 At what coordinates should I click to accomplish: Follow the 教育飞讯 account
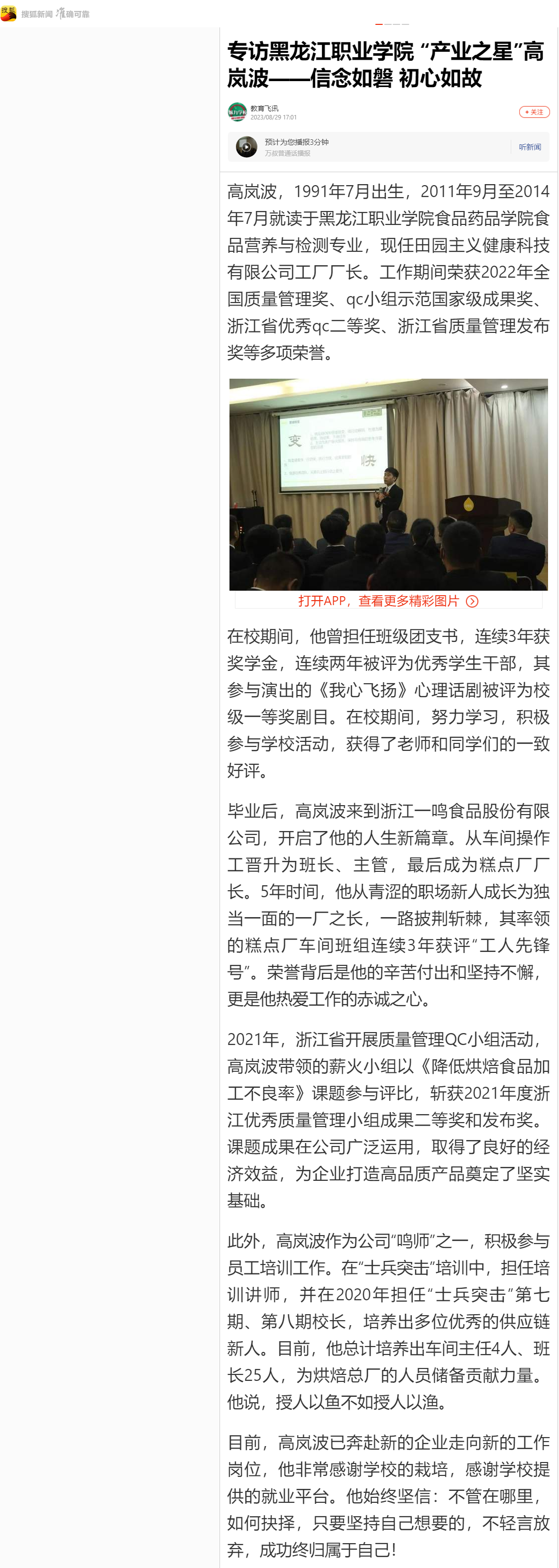[534, 112]
